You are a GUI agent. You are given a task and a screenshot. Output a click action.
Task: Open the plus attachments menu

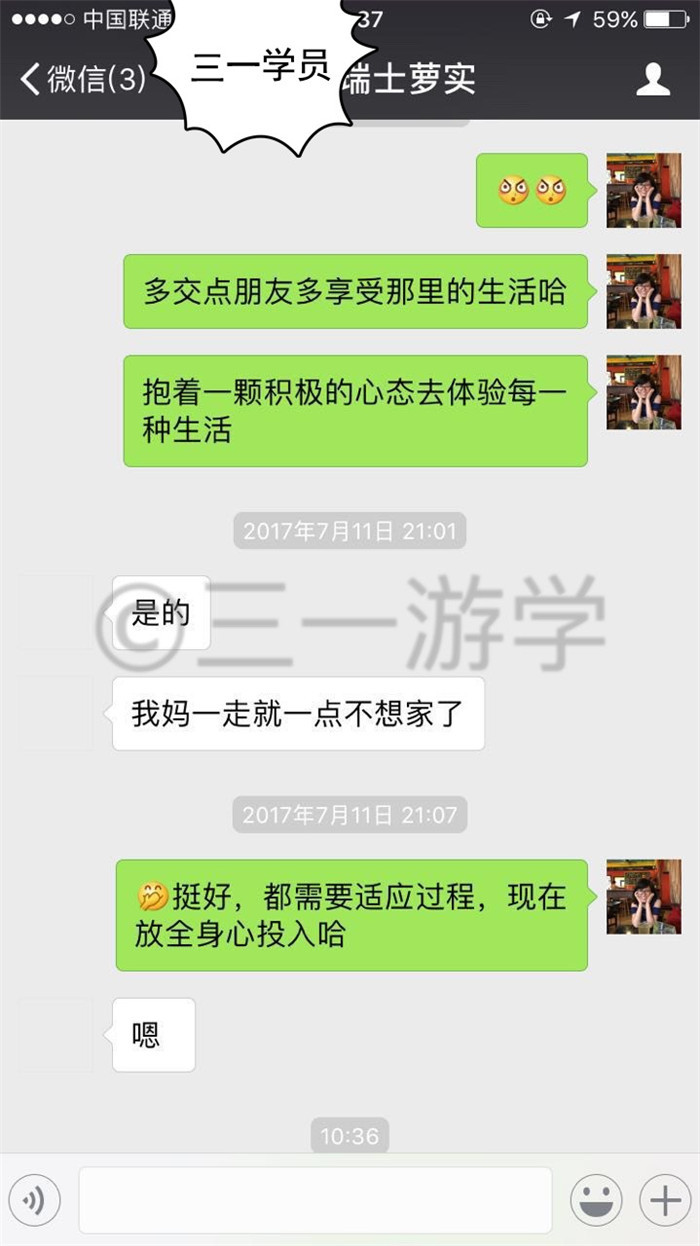point(665,1200)
